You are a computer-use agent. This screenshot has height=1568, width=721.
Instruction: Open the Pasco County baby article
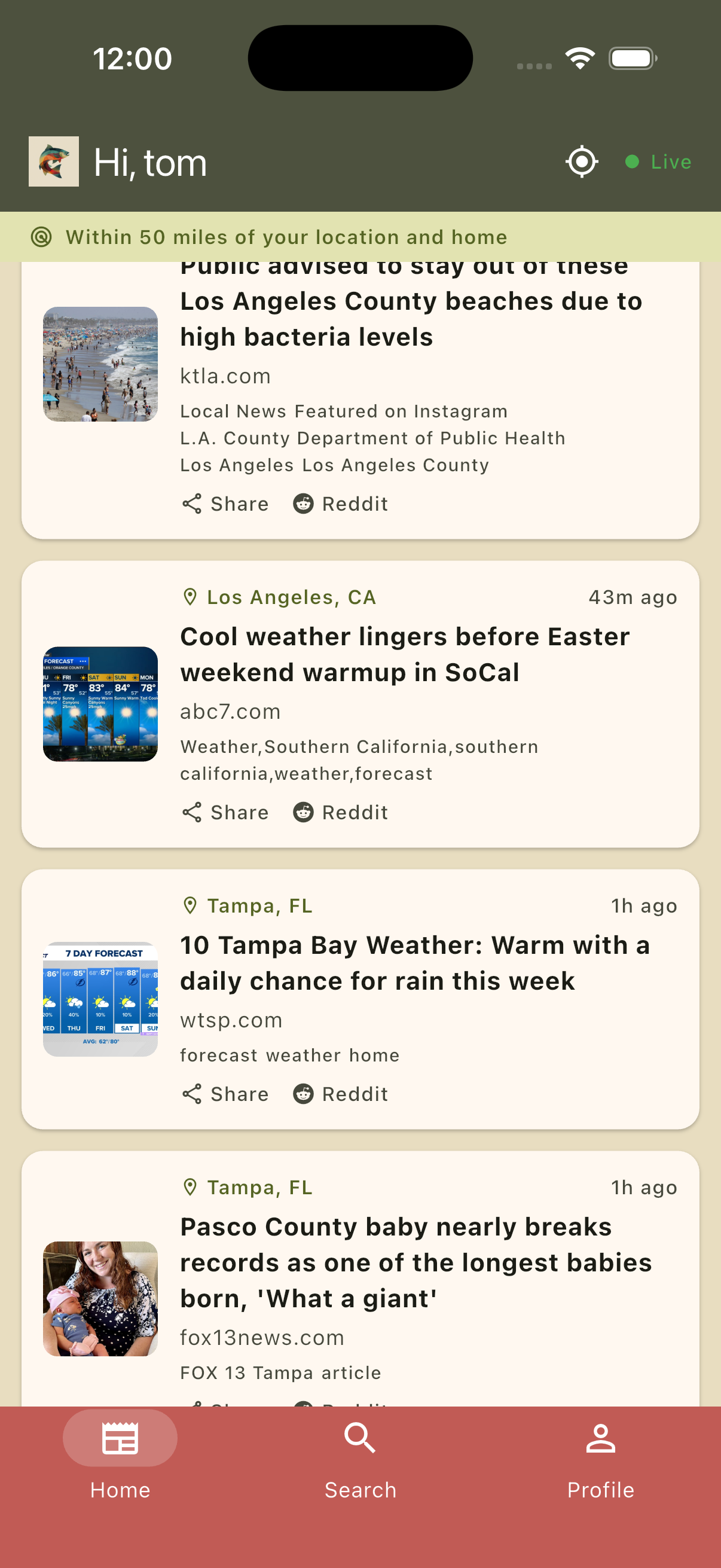pos(416,1262)
